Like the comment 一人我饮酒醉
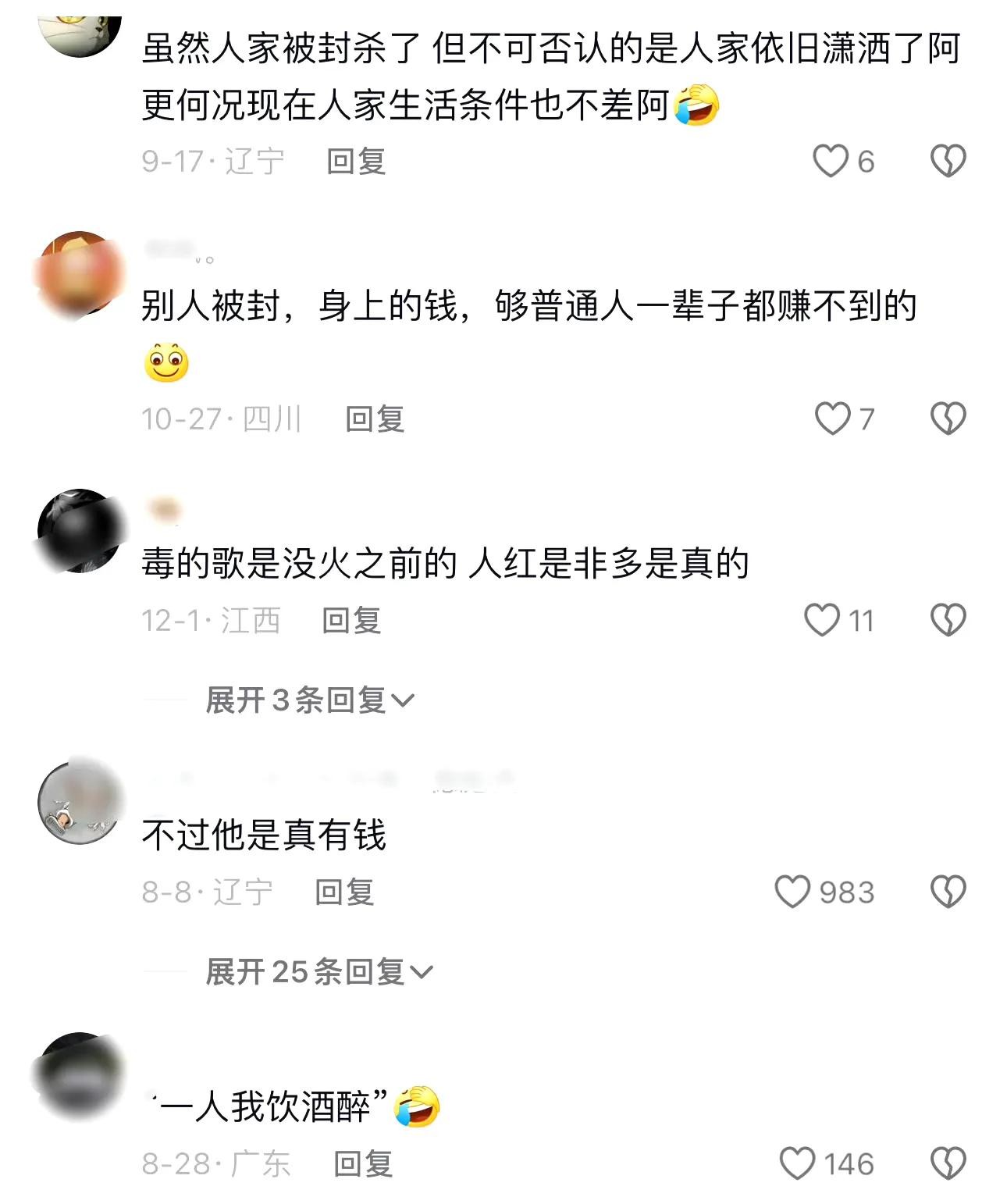1007x1204 pixels. click(x=797, y=1163)
